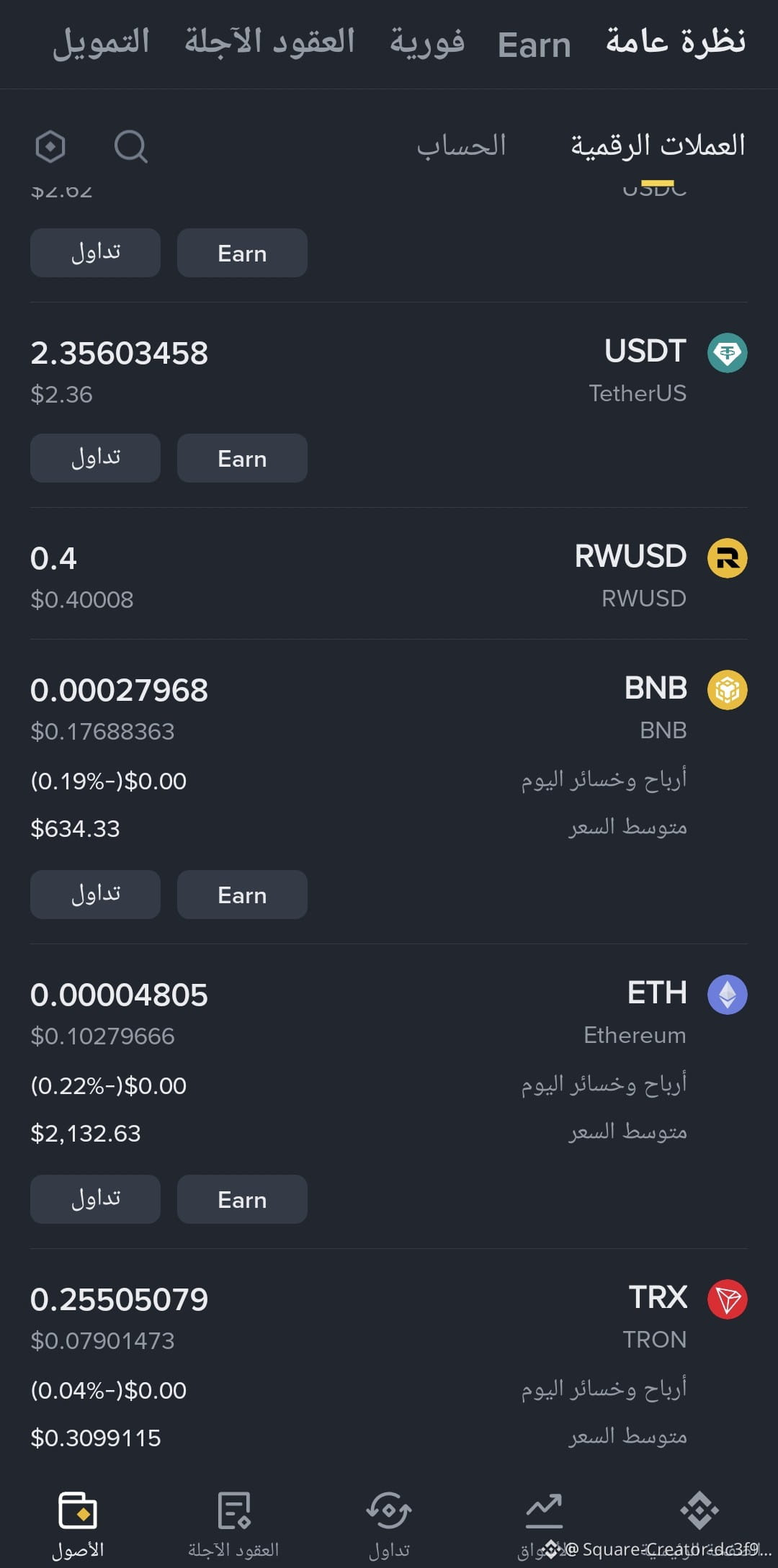Select الأصول in bottom navigation
This screenshot has width=778, height=1568.
click(78, 1523)
